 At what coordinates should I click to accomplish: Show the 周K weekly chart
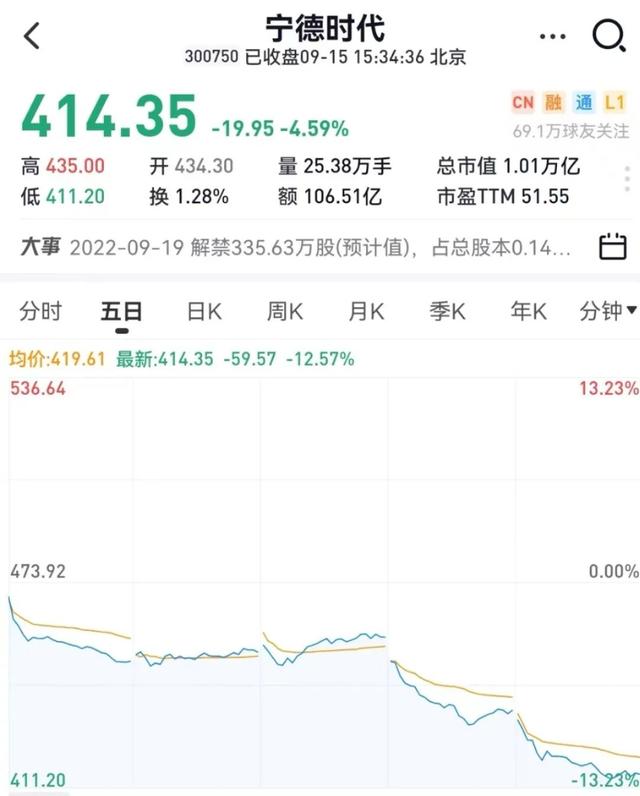point(285,312)
